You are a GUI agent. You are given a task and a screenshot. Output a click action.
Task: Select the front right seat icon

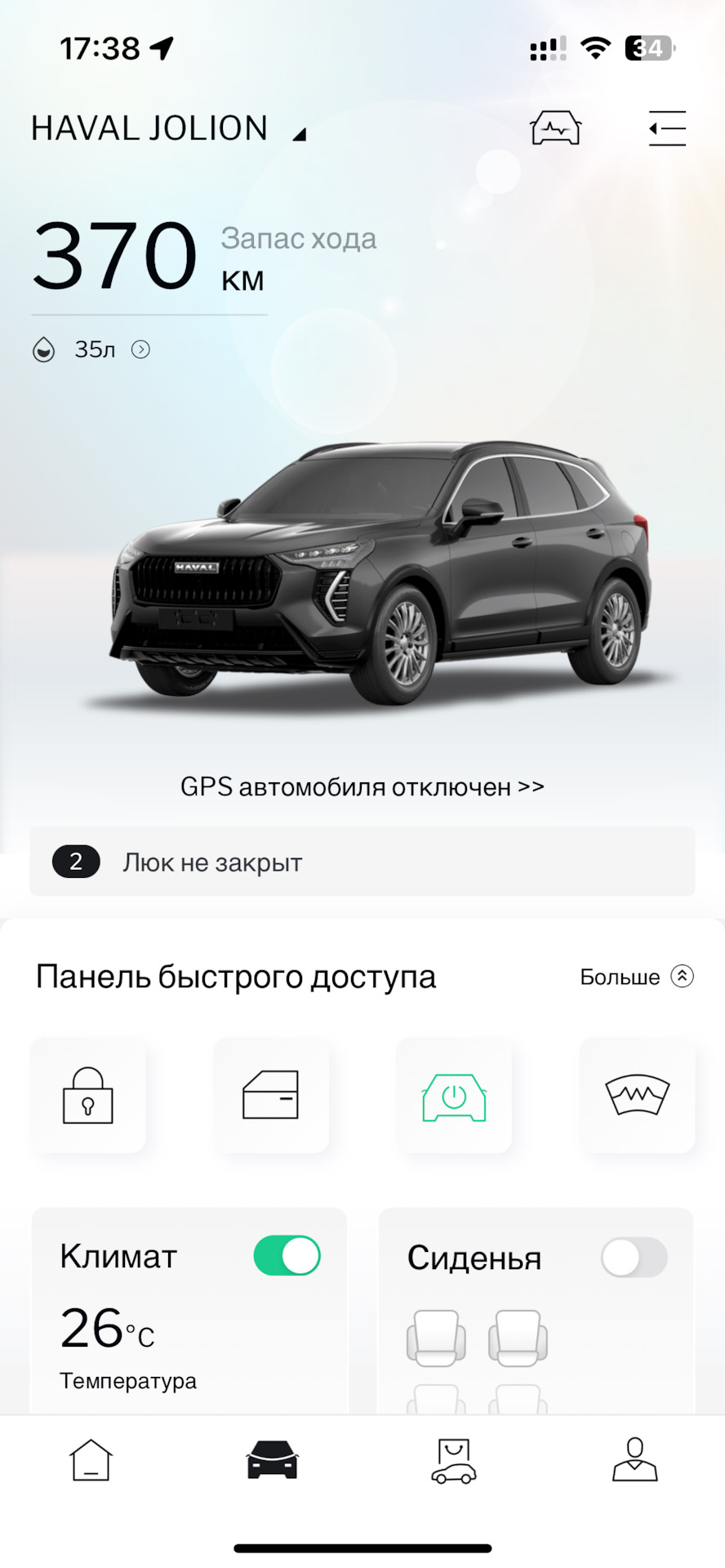pos(518,1338)
